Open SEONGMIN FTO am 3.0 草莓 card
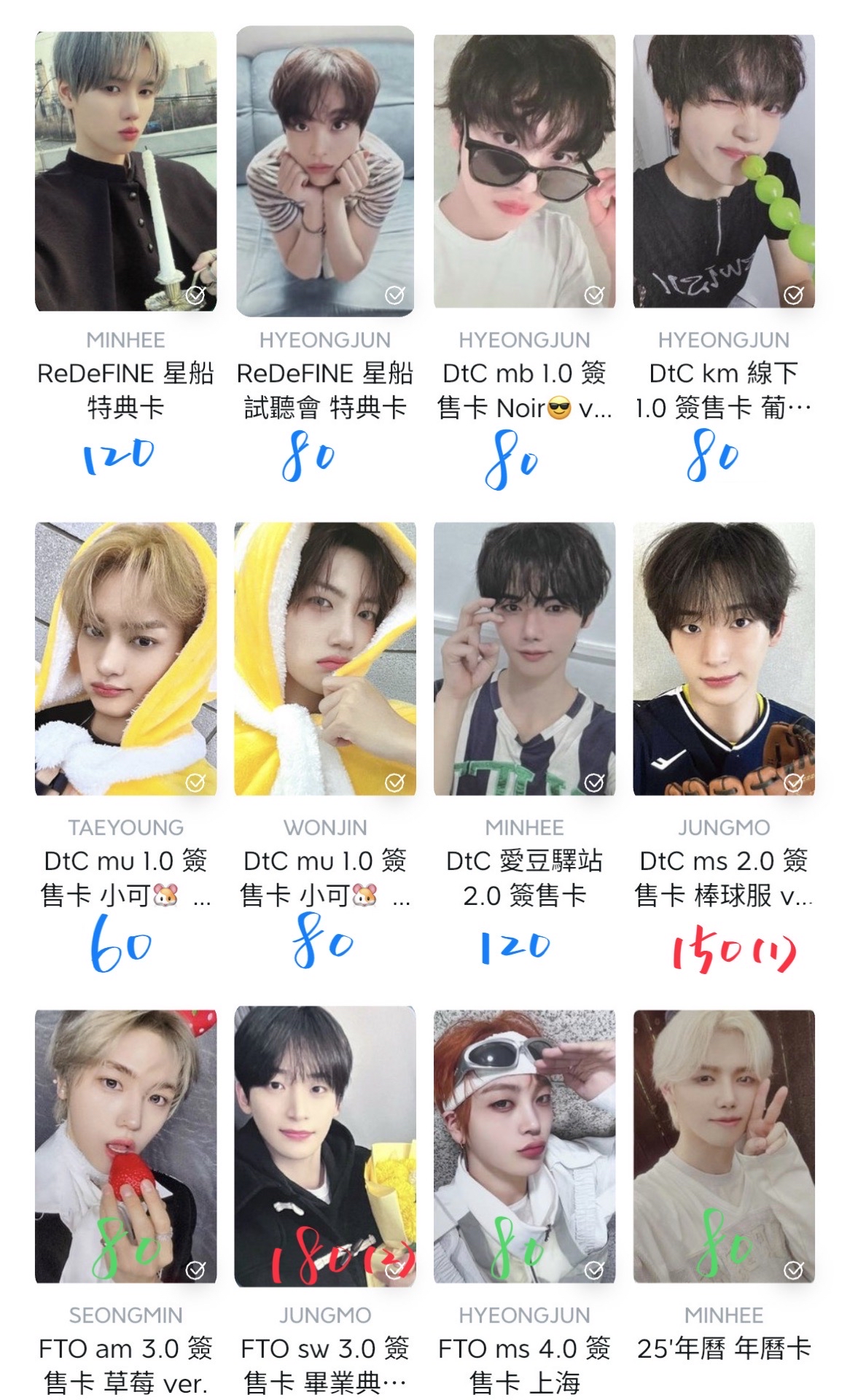Viewport: 850px width, 1400px height. [125, 1146]
